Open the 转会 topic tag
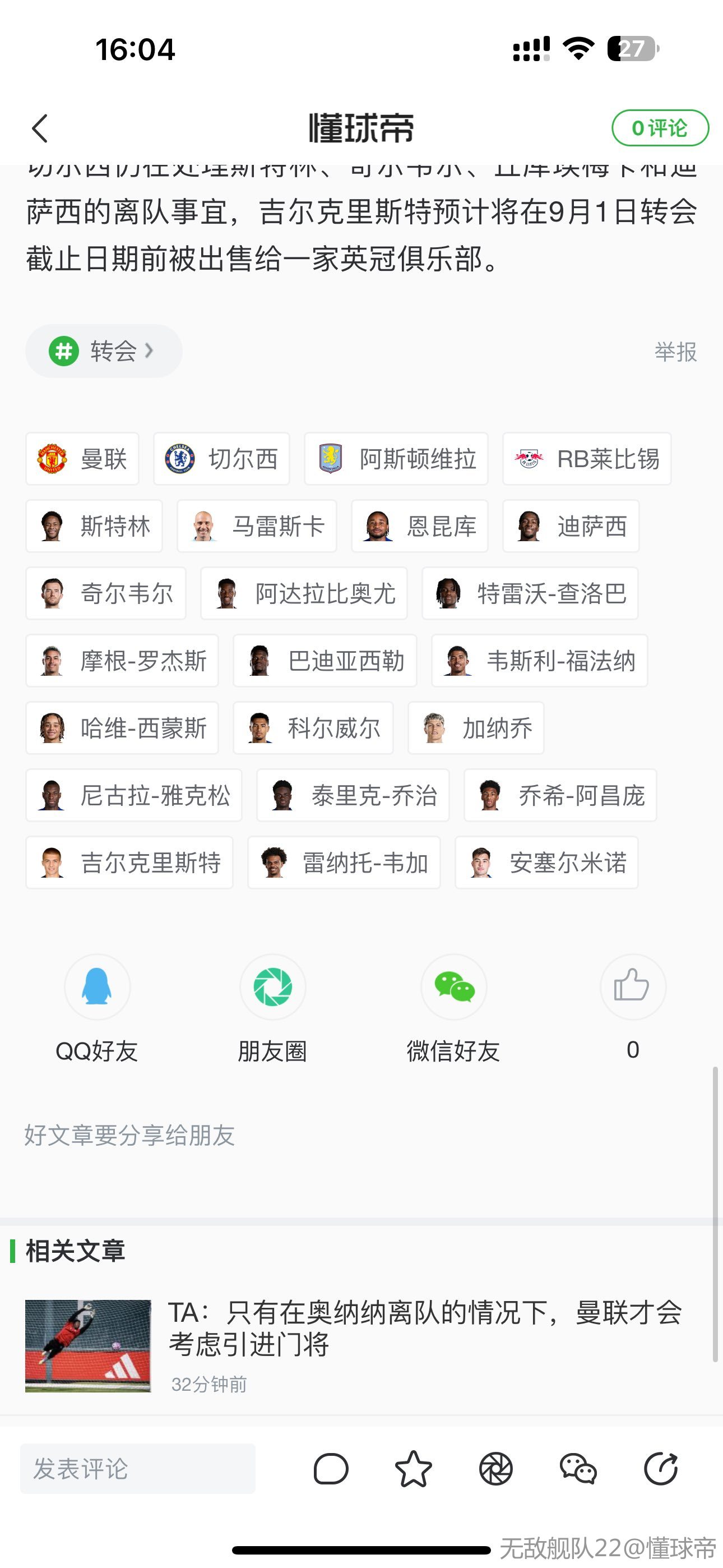Screen dimensions: 723x1568 point(104,351)
